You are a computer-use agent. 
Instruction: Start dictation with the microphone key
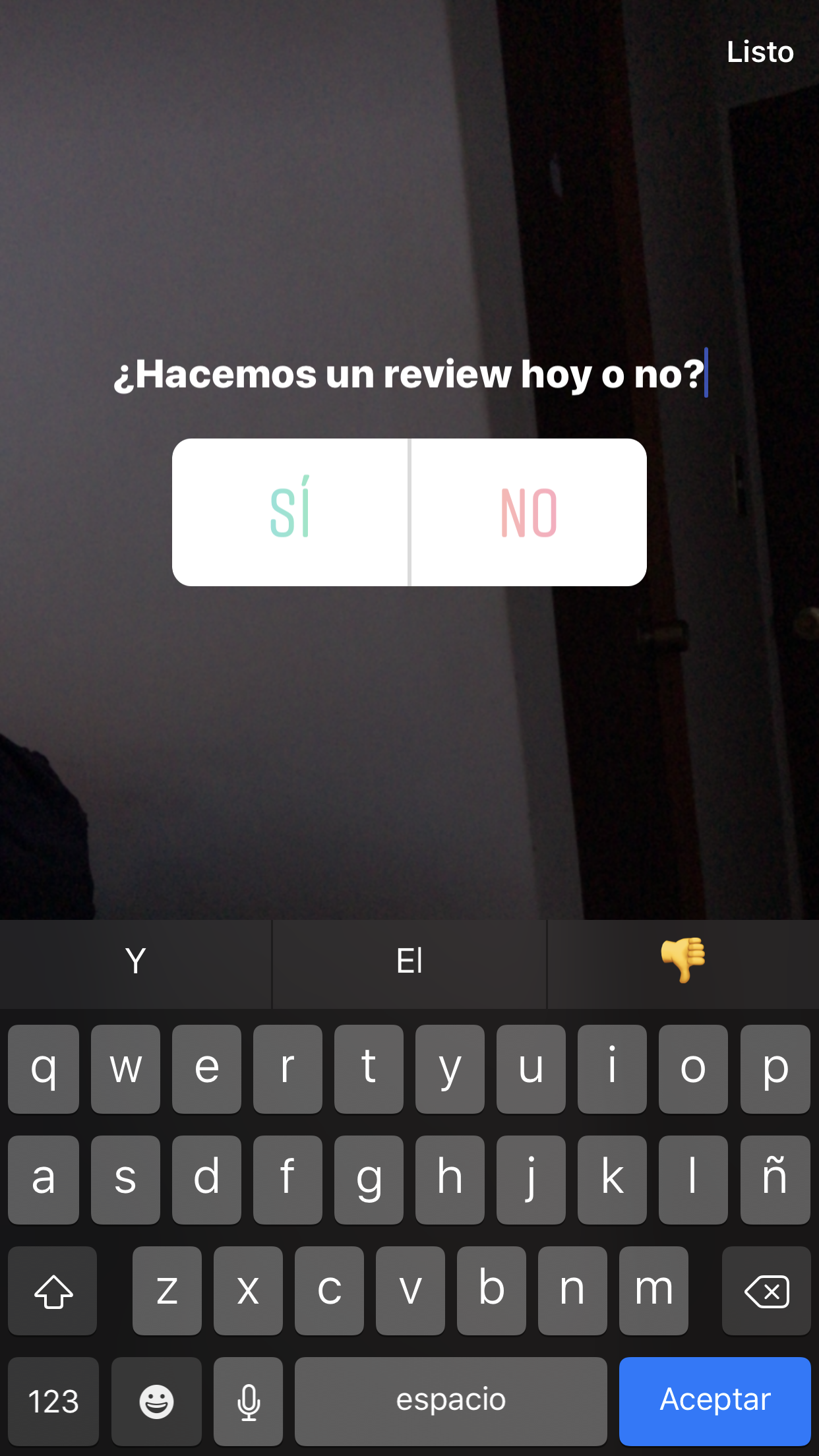pos(249,1400)
